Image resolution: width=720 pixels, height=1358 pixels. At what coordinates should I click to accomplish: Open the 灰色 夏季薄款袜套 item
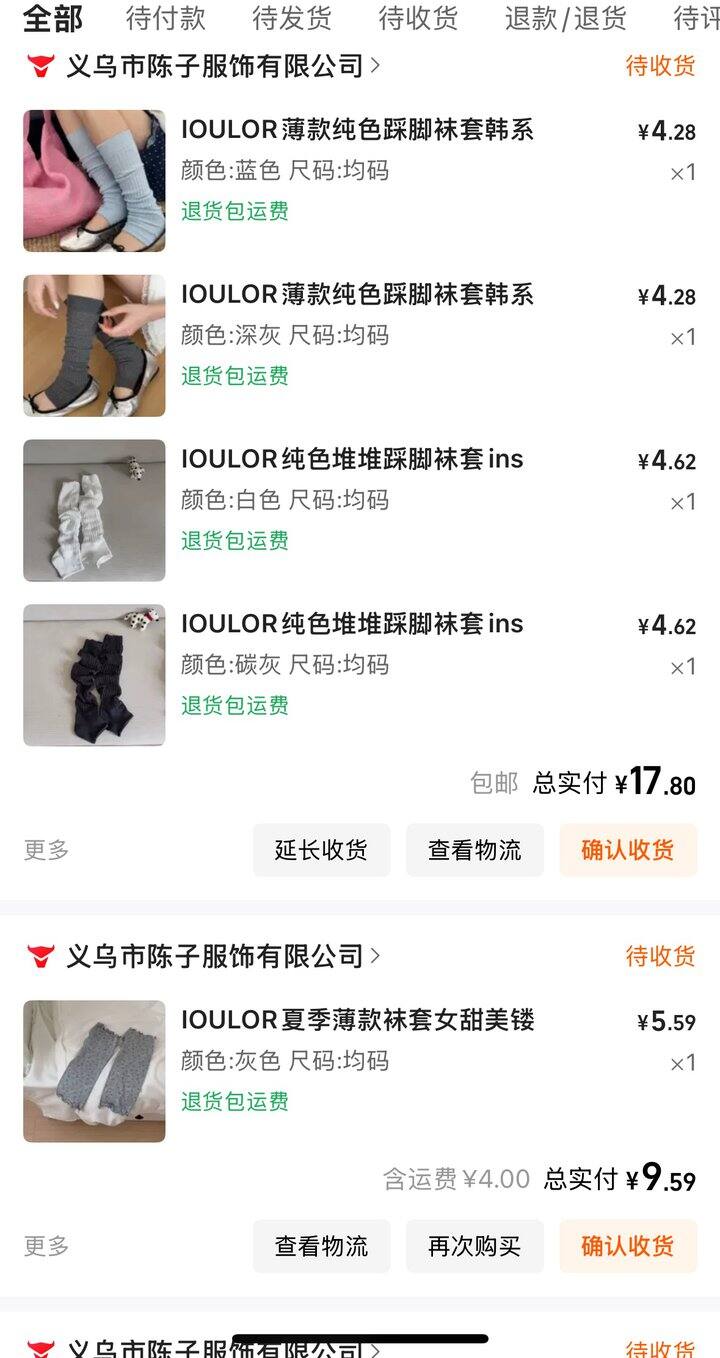357,1021
